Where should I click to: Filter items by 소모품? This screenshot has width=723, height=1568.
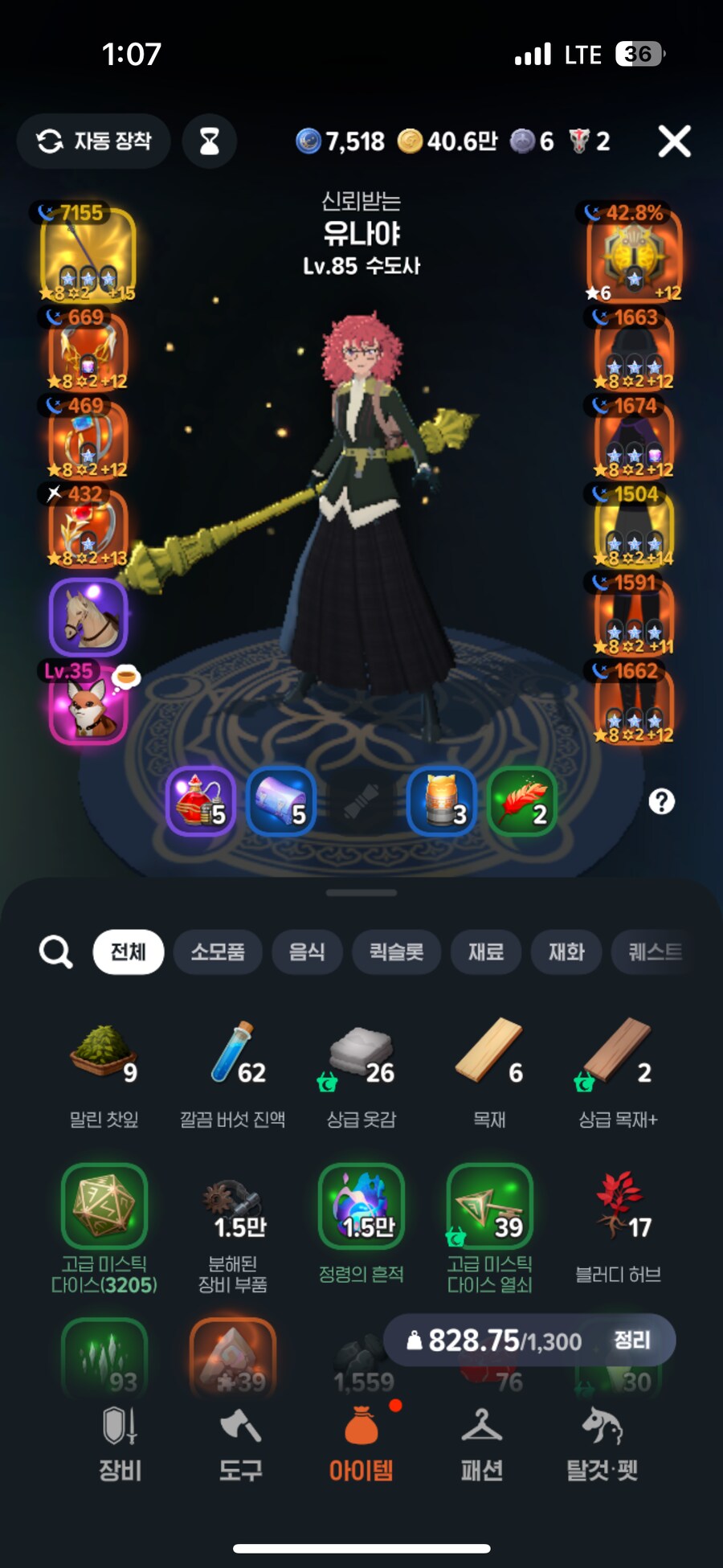click(x=218, y=952)
